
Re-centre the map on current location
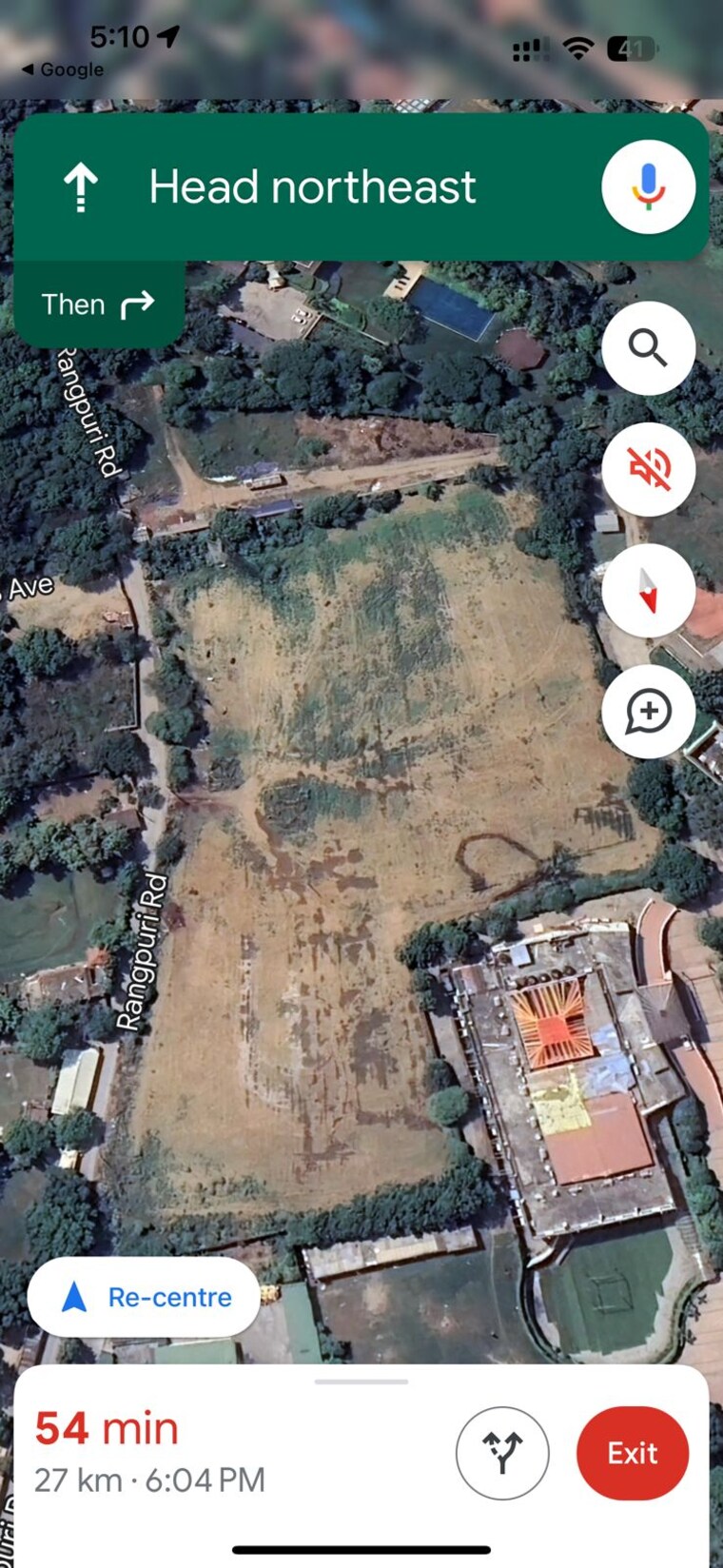click(x=145, y=1297)
